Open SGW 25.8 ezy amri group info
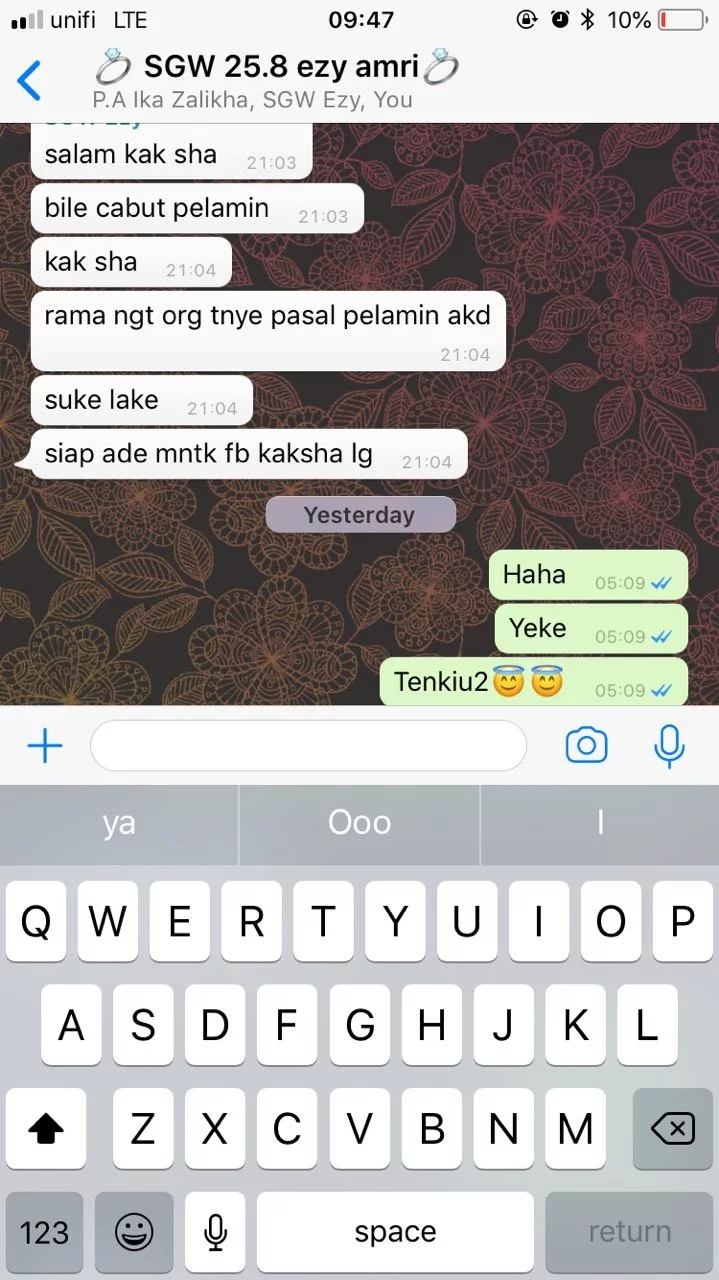 277,80
